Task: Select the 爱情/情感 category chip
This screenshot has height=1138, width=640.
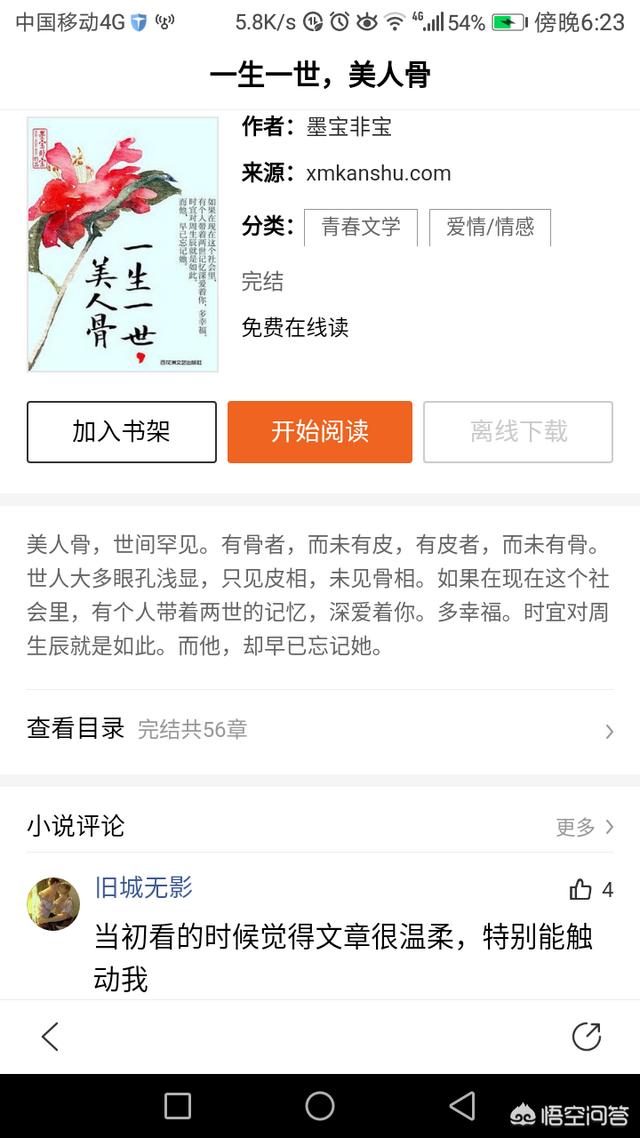Action: pyautogui.click(x=490, y=227)
